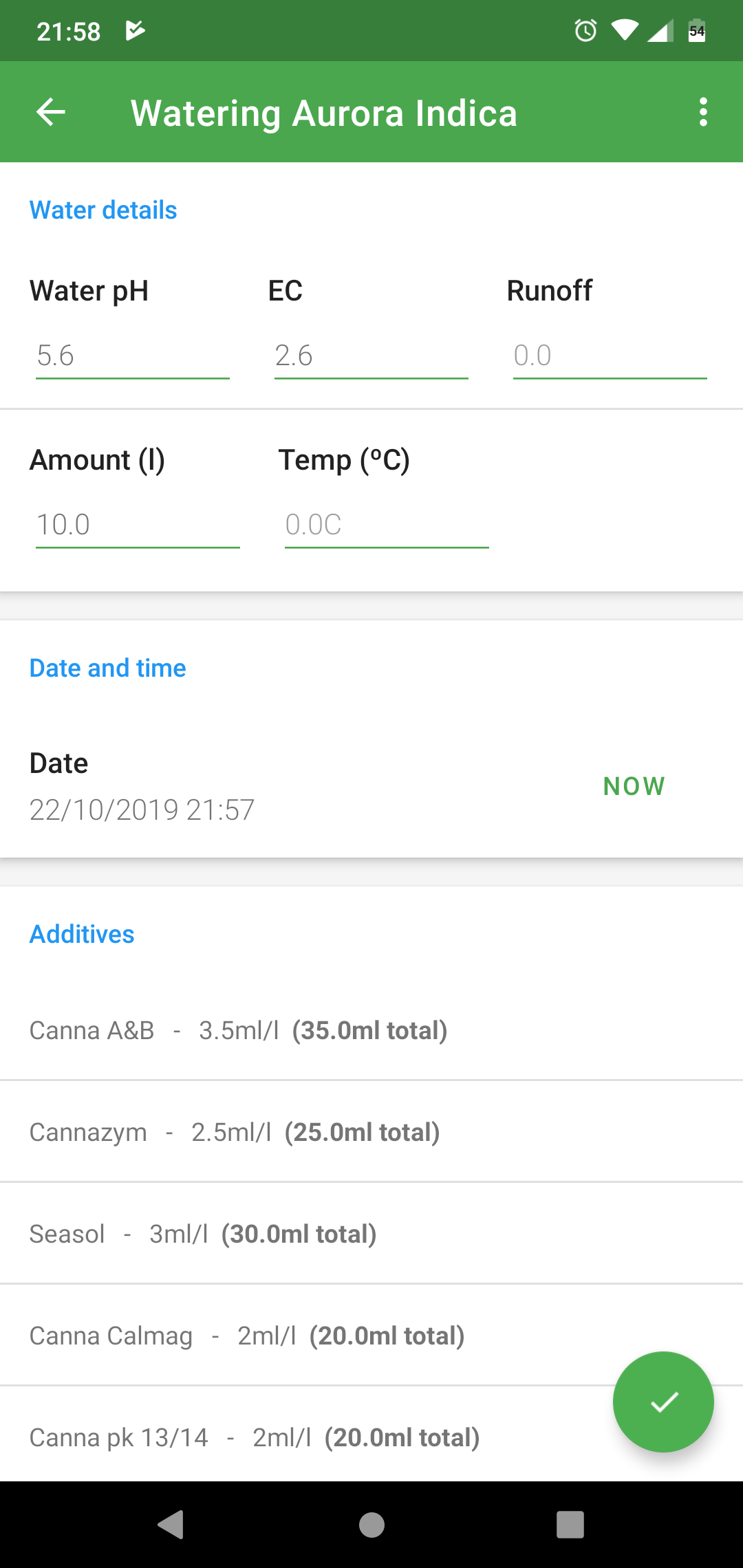743x1568 pixels.
Task: Select the Cannazym additive entry
Action: (x=371, y=1132)
